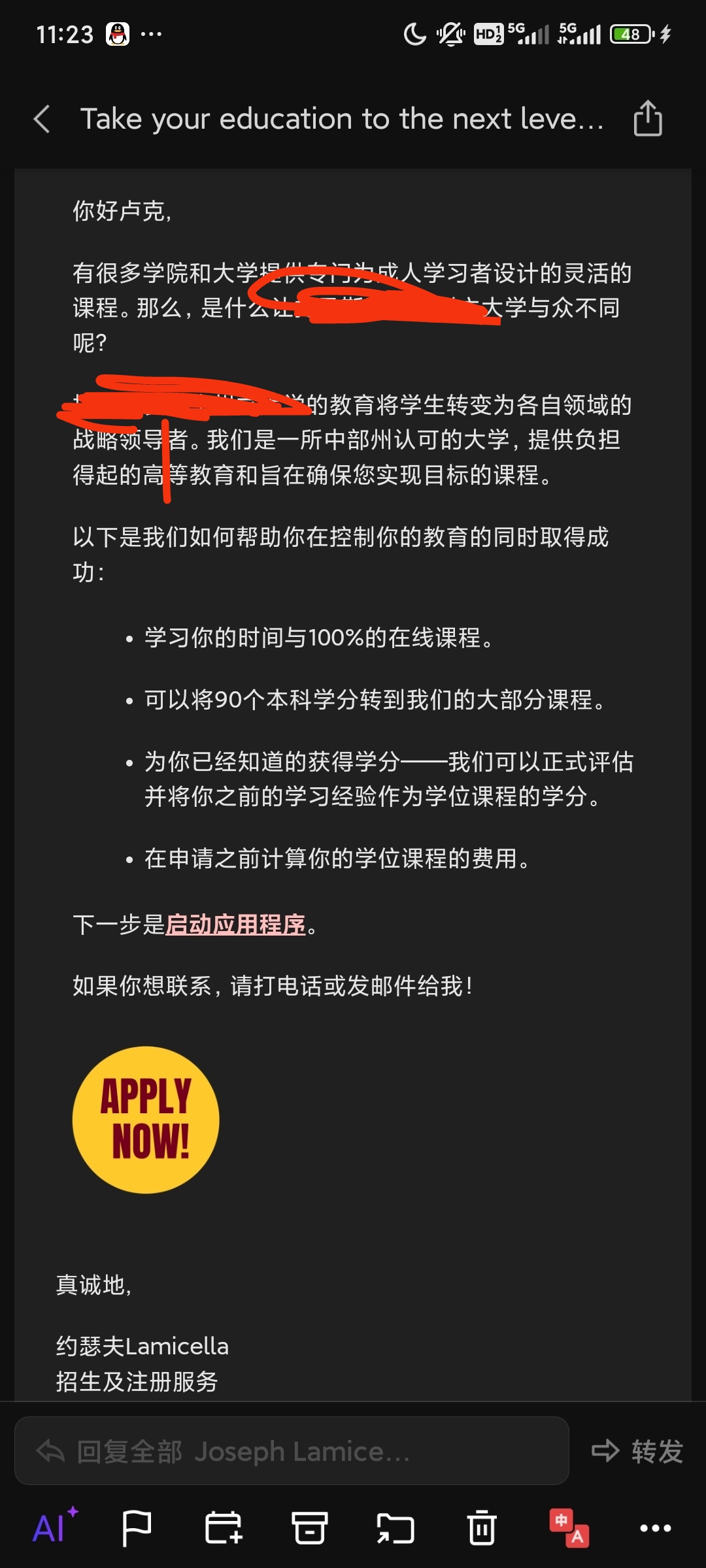Open the more options menu
Screen dimensions: 706x1568
[x=655, y=1528]
